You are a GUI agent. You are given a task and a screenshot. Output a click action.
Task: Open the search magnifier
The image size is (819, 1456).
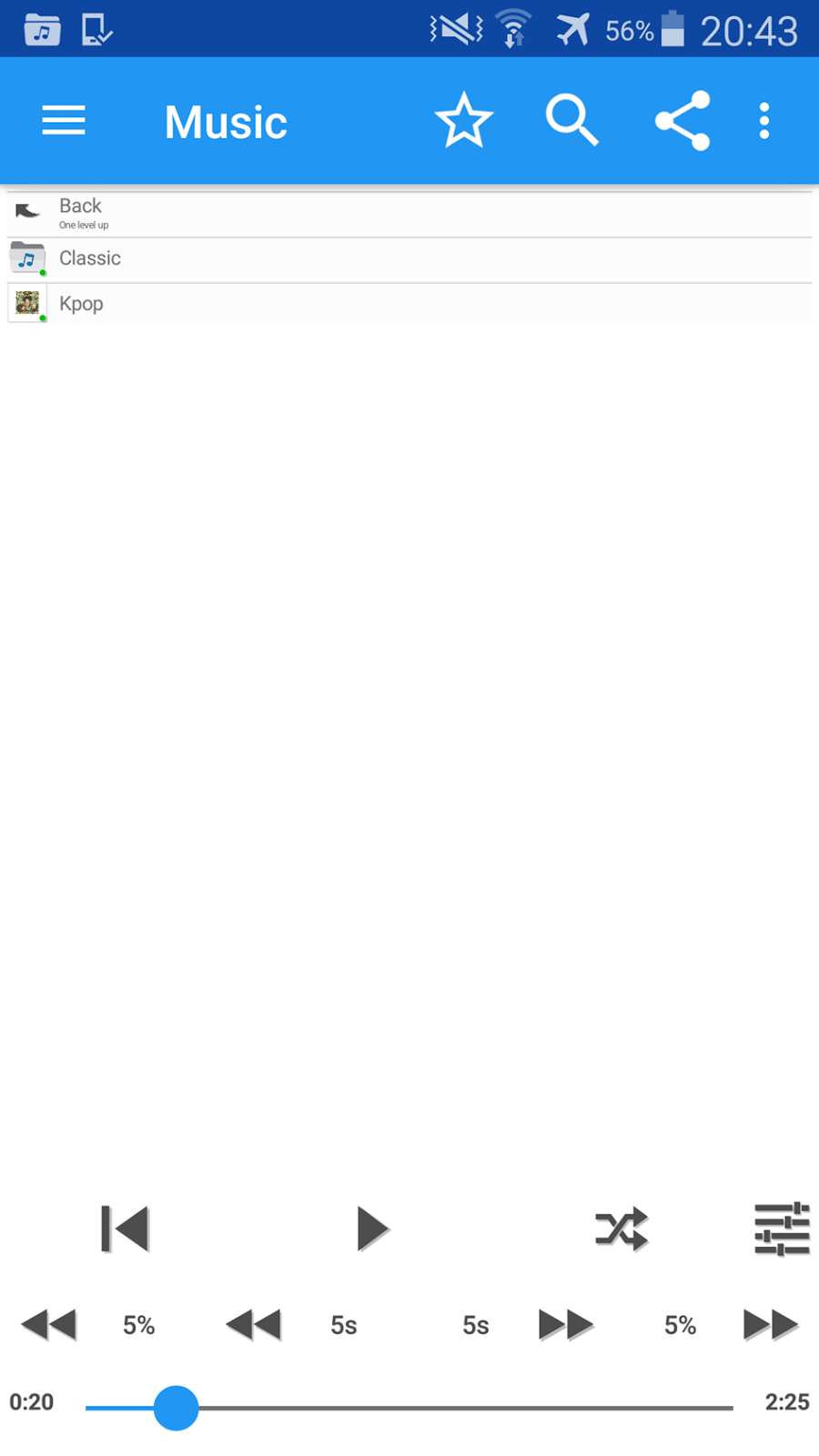(571, 120)
